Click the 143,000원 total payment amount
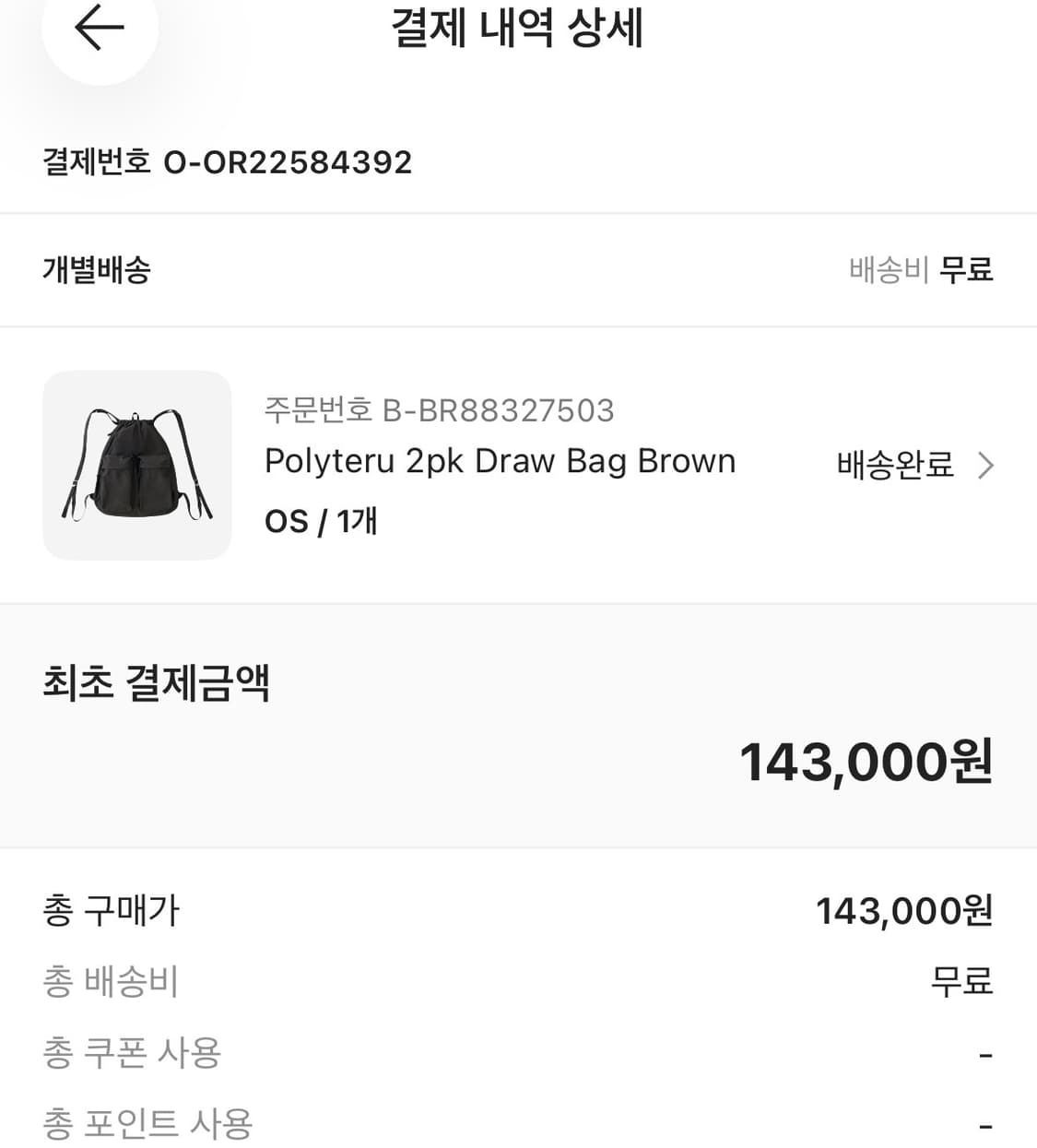 [867, 762]
